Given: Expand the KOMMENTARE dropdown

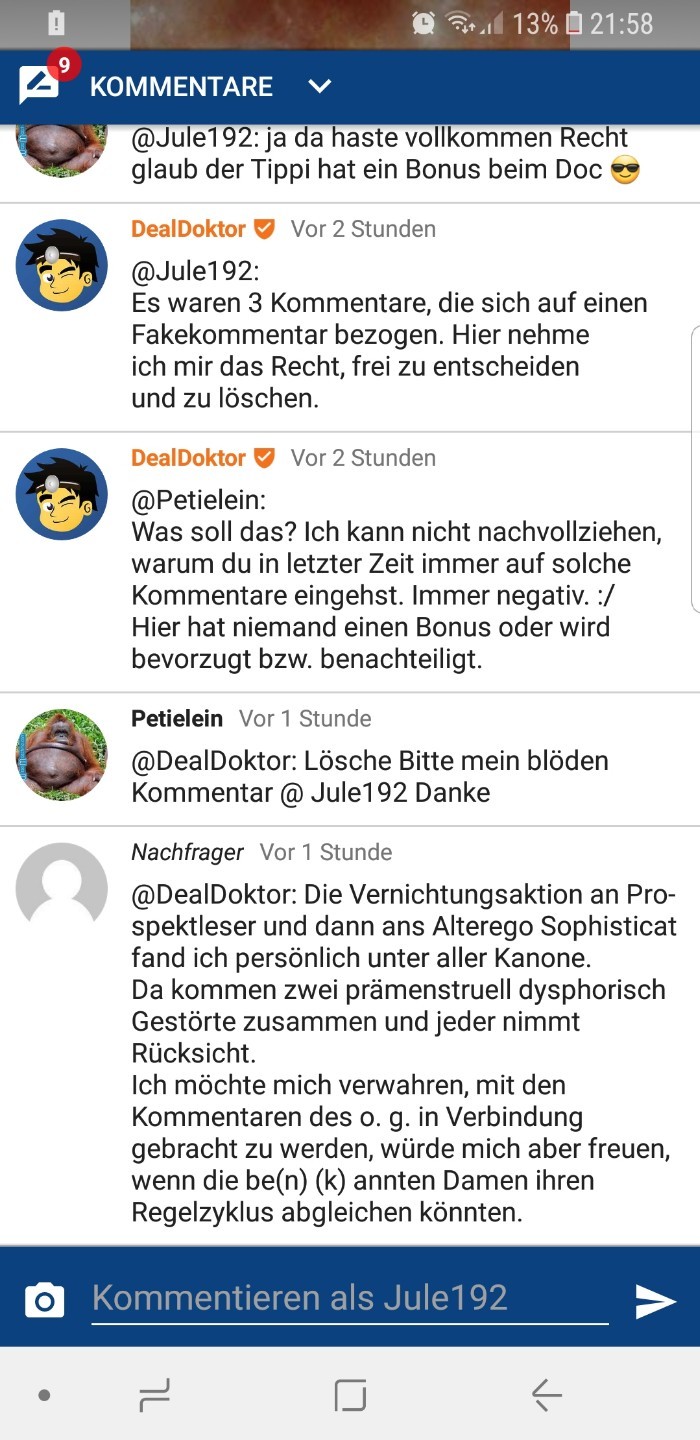Looking at the screenshot, I should [319, 86].
